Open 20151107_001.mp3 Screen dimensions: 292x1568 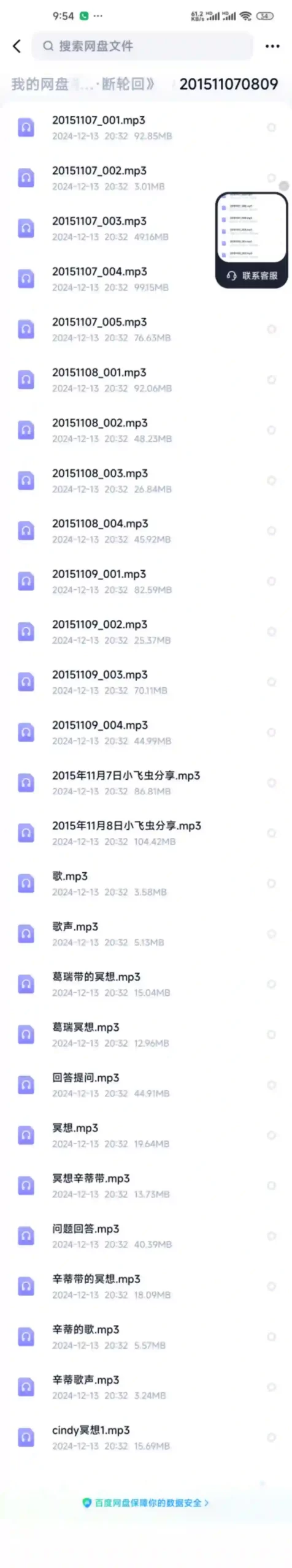146,127
